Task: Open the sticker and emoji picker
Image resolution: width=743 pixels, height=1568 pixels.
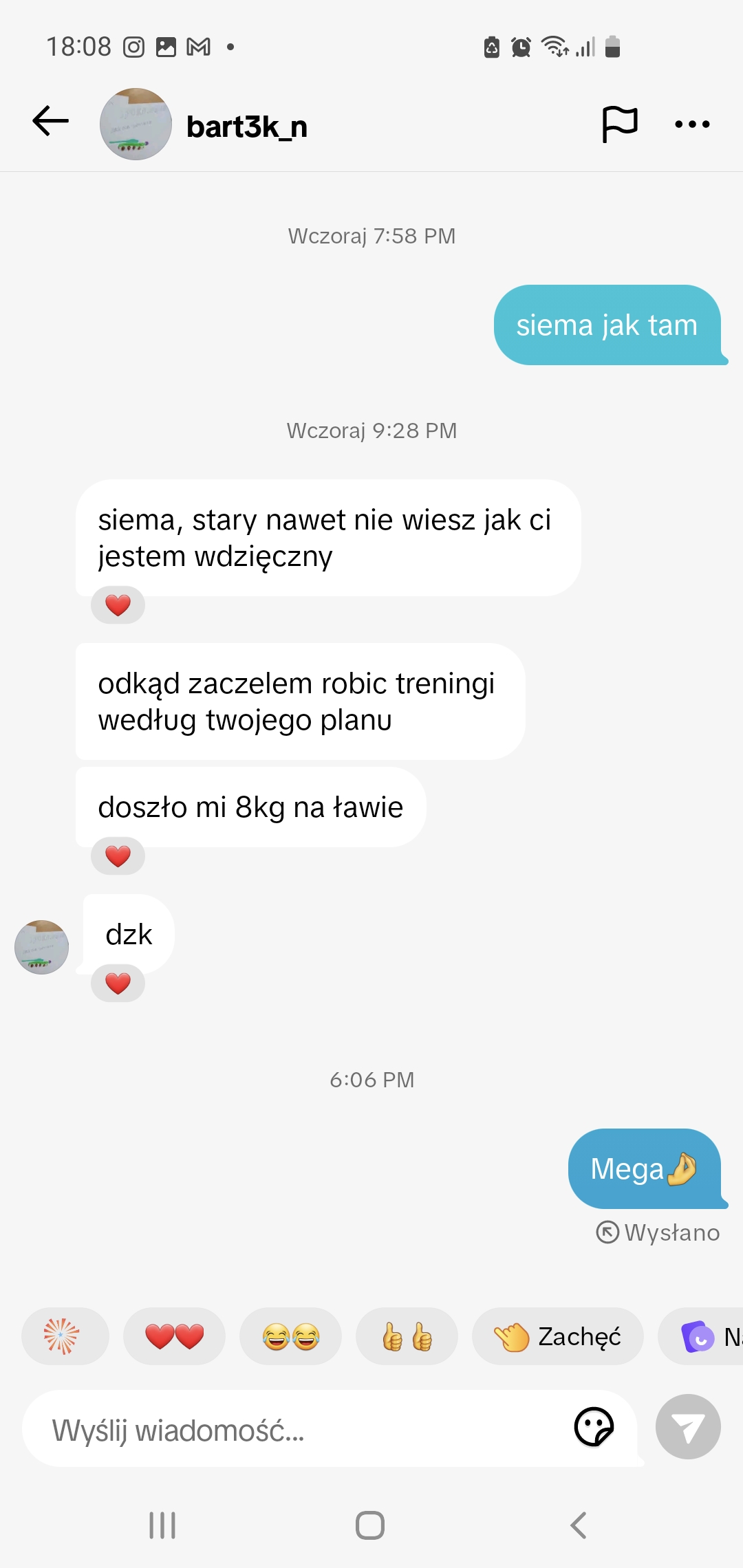Action: [x=594, y=1427]
